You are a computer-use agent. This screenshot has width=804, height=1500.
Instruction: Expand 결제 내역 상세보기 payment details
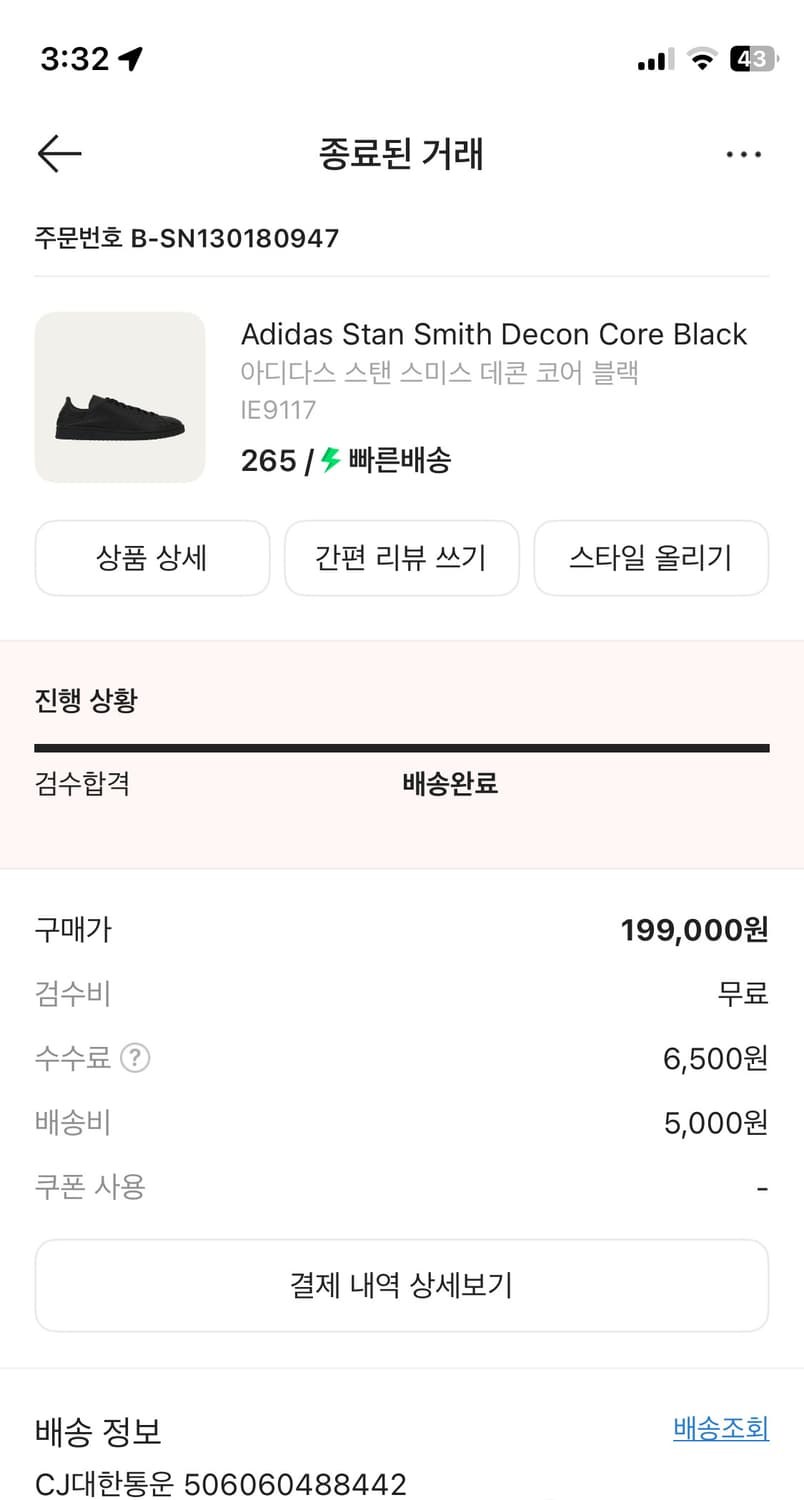tap(401, 1285)
